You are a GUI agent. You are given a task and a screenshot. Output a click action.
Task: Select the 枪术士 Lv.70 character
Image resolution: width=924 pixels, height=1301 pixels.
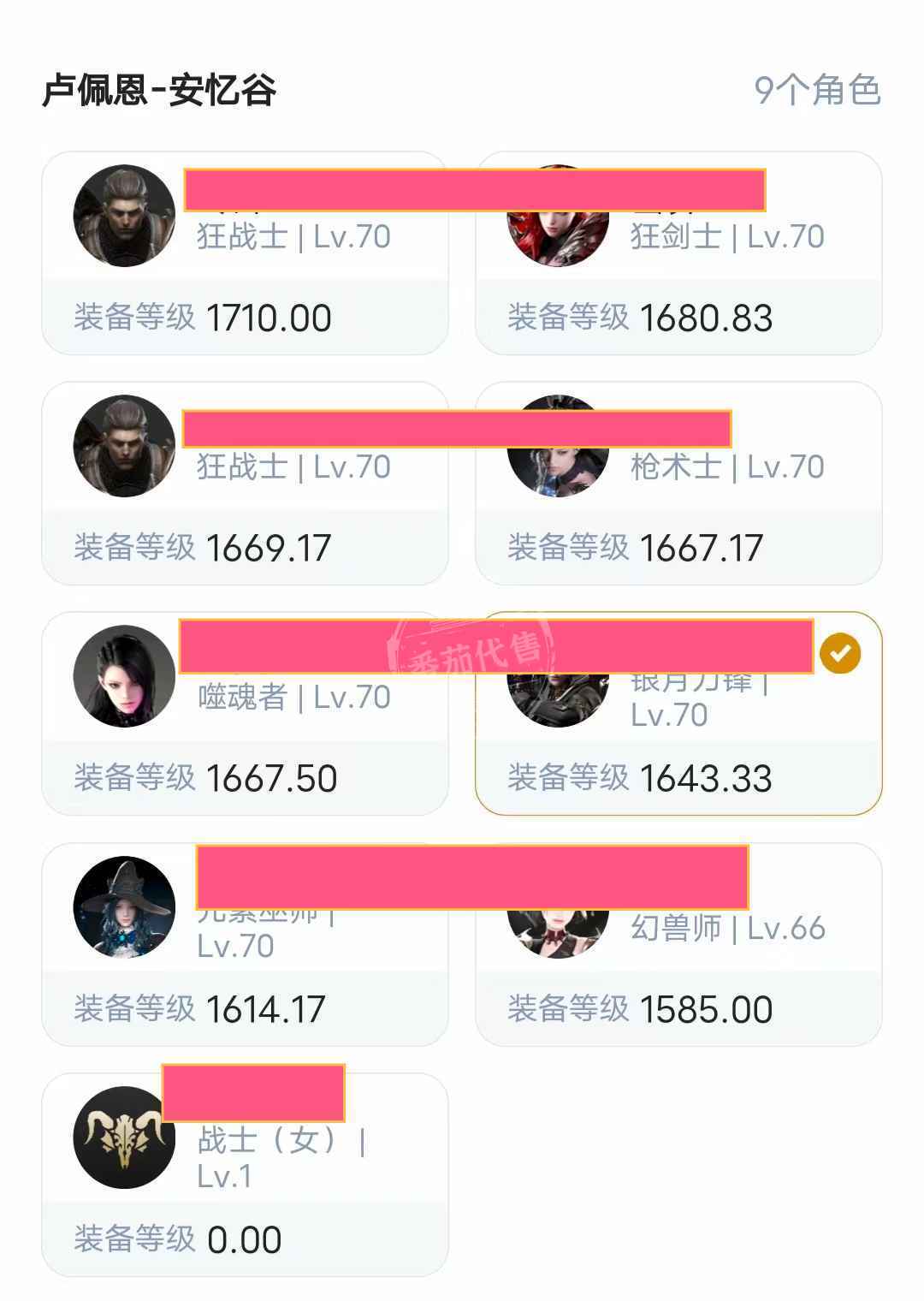tap(678, 484)
